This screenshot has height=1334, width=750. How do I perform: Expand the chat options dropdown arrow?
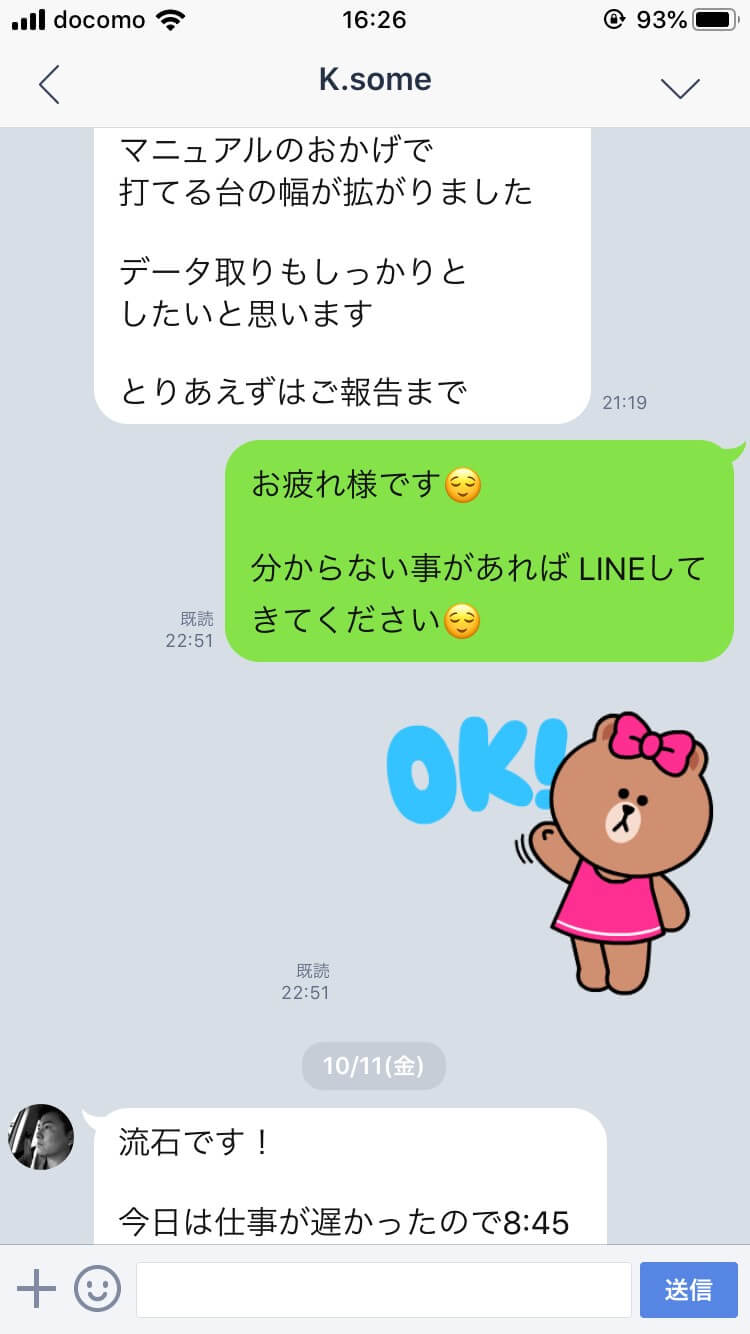coord(680,86)
